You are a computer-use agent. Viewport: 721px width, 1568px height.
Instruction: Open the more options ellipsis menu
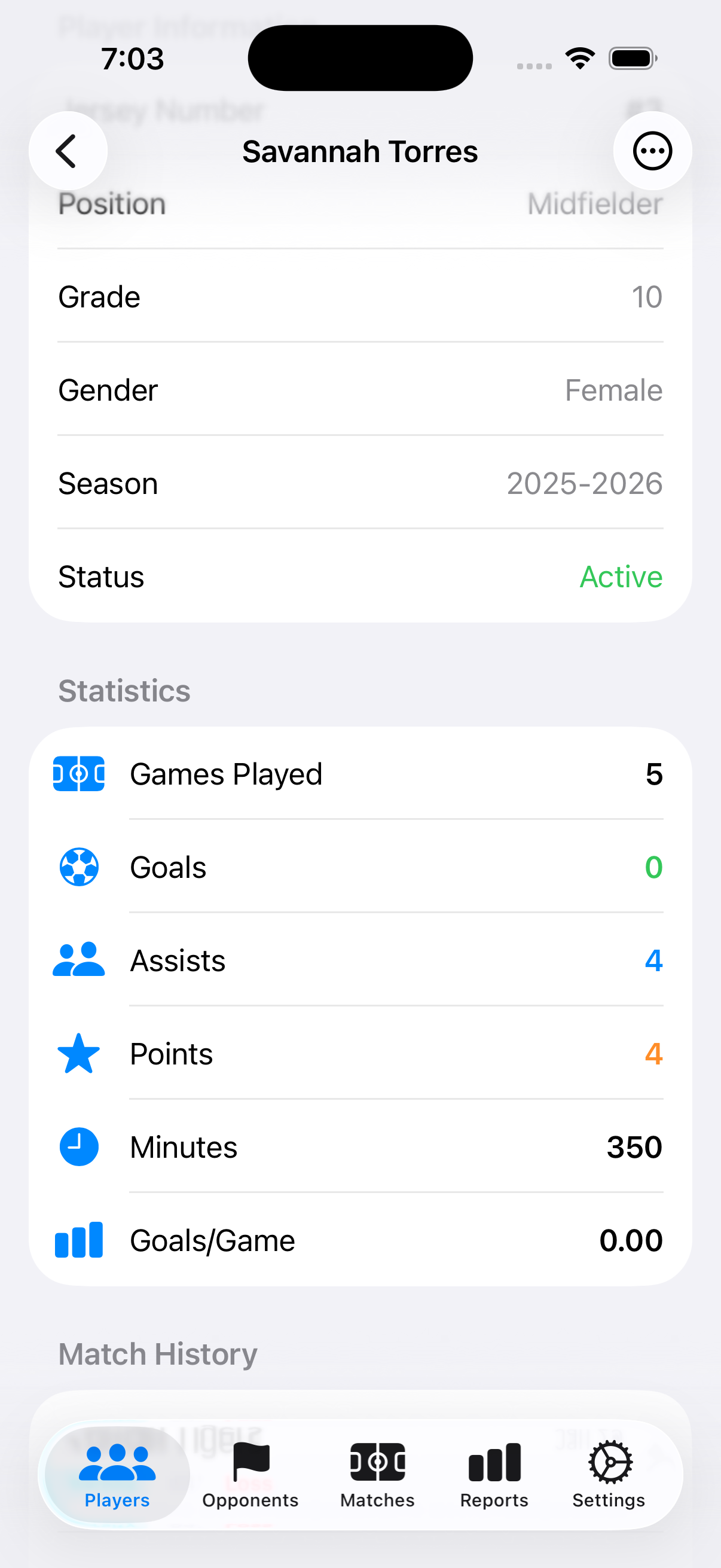pos(652,151)
